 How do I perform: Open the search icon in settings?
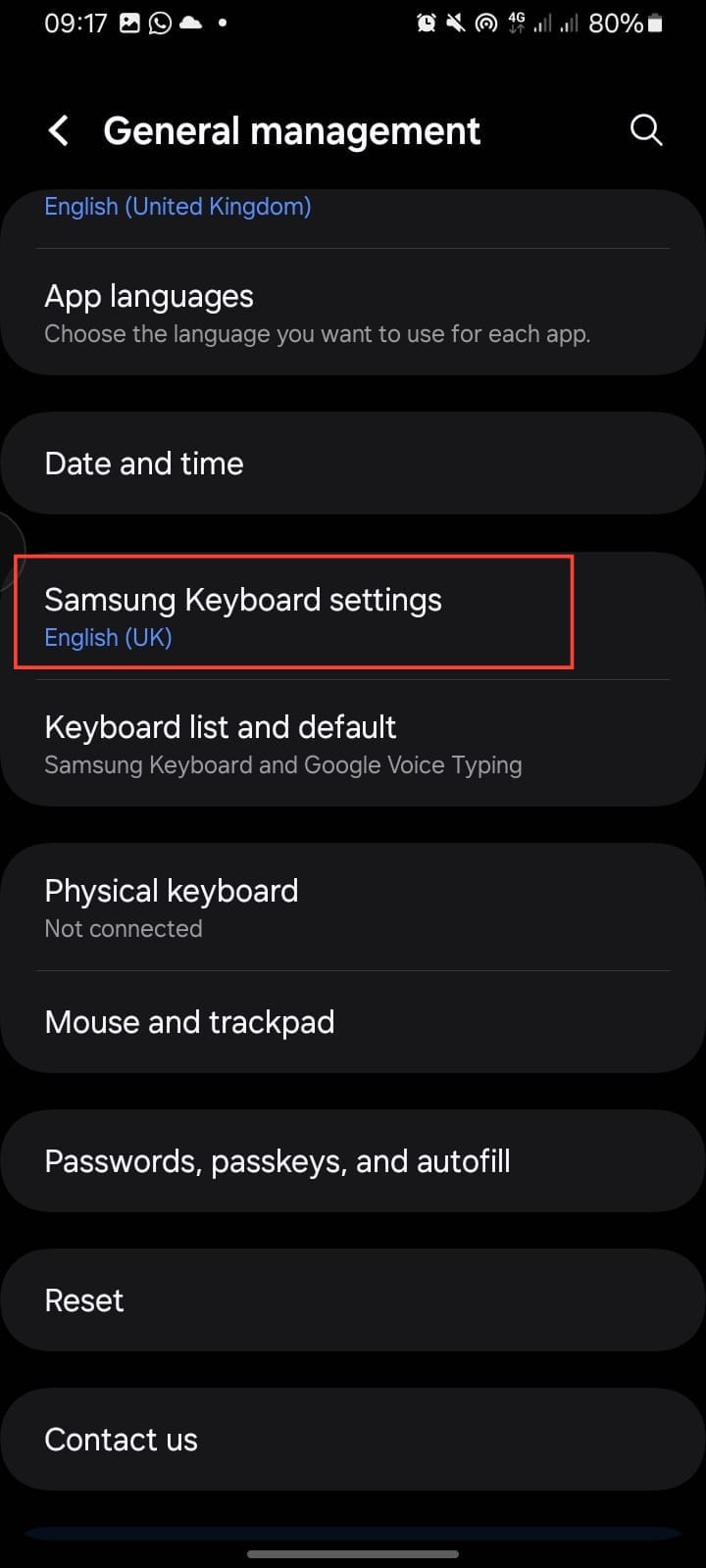click(645, 130)
